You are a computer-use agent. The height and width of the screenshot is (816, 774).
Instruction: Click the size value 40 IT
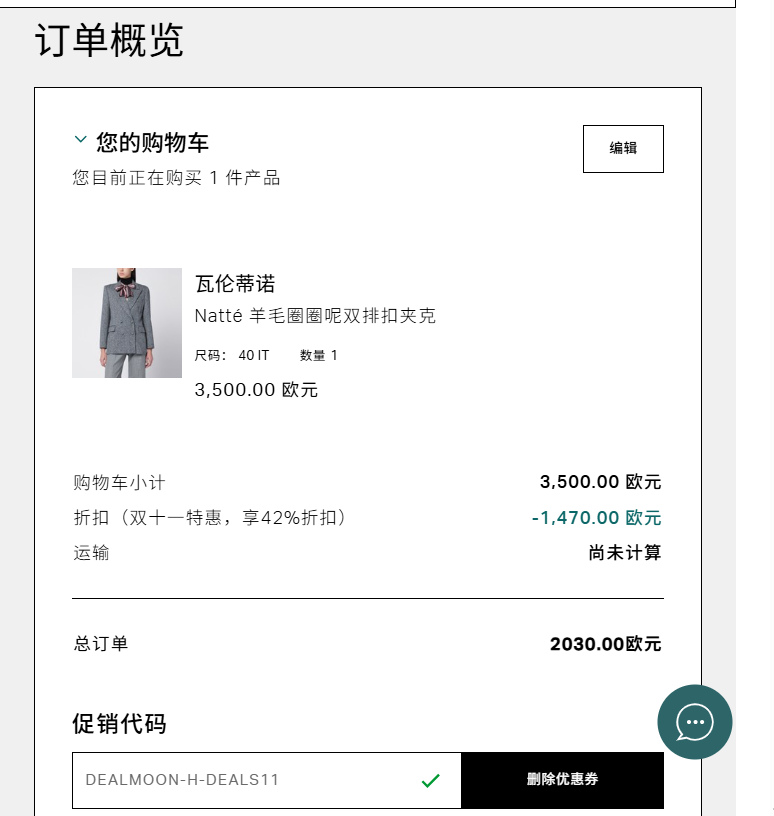pyautogui.click(x=253, y=355)
